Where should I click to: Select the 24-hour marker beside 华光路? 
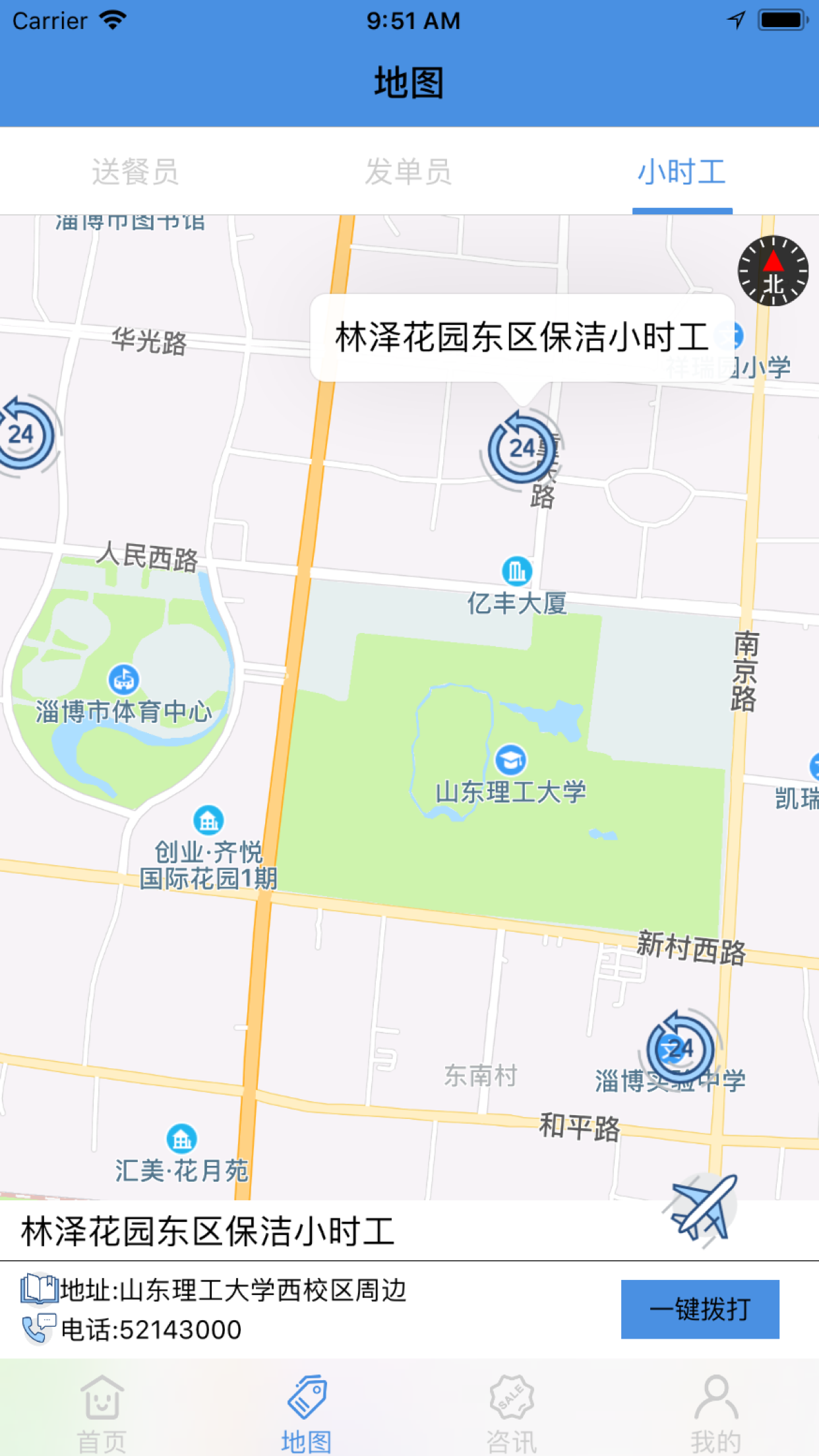[24, 434]
